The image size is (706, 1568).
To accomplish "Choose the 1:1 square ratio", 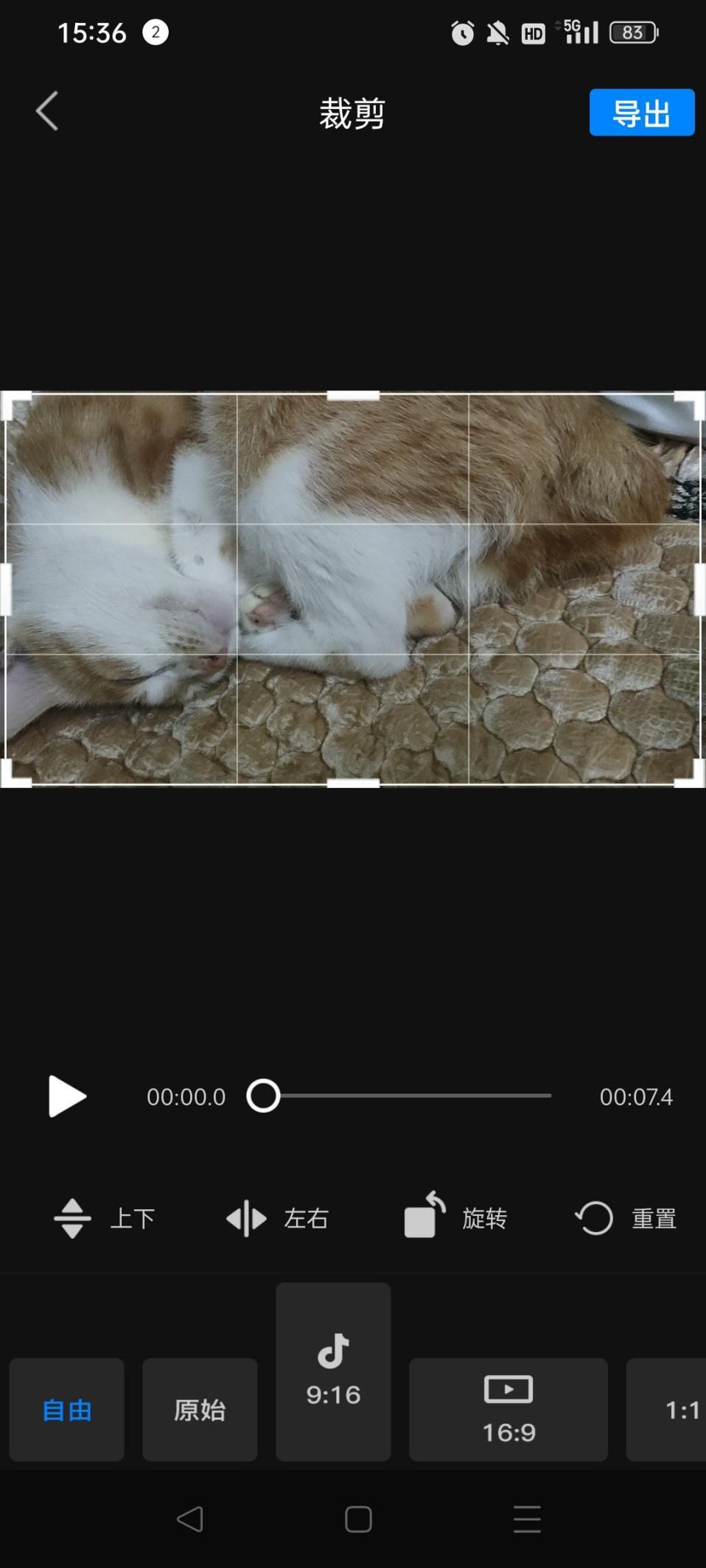I will coord(672,1410).
